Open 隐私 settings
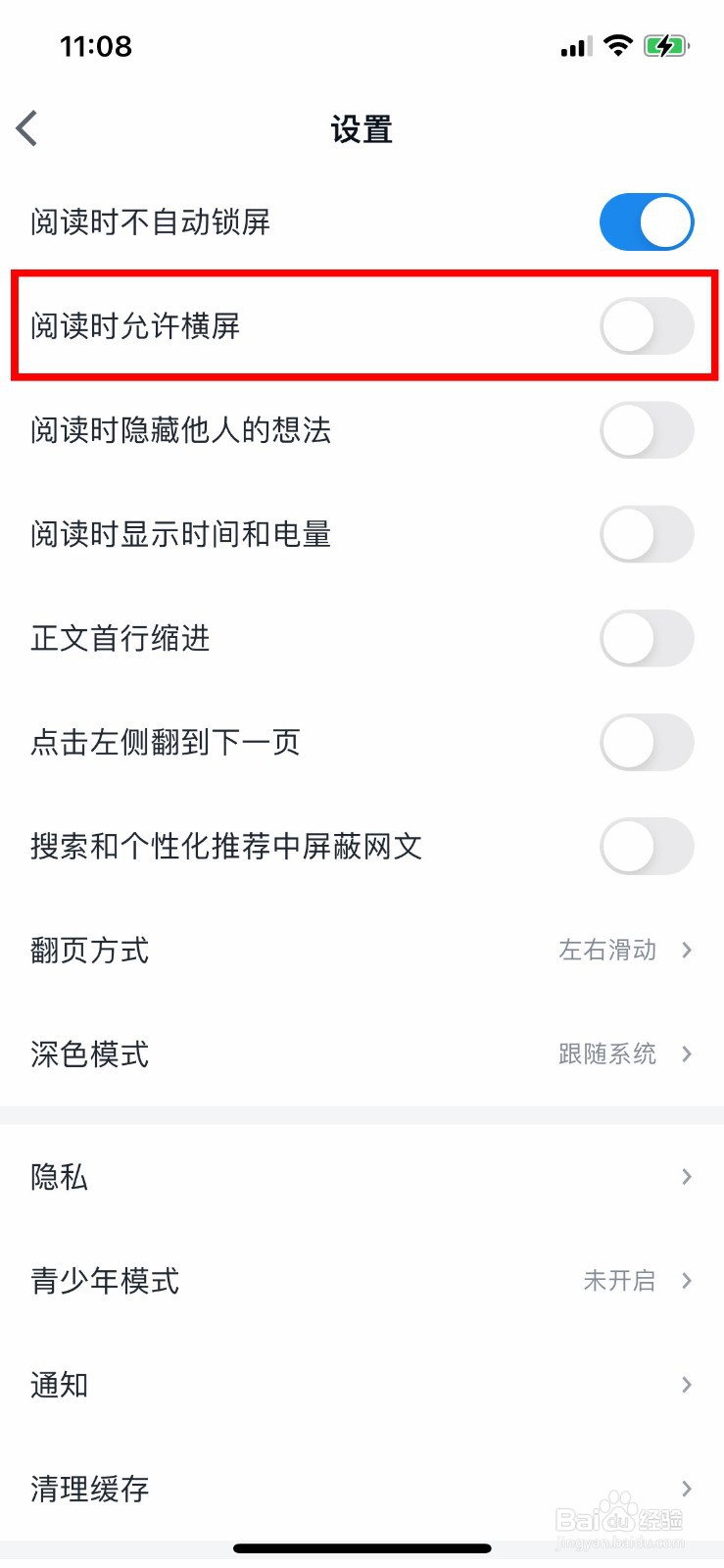Image resolution: width=724 pixels, height=1568 pixels. pos(362,1176)
